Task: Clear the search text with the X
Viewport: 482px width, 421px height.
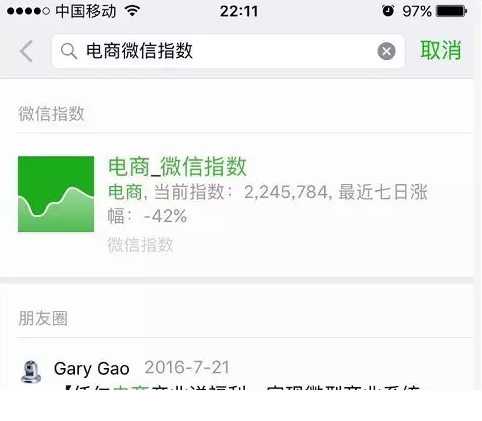Action: 386,51
